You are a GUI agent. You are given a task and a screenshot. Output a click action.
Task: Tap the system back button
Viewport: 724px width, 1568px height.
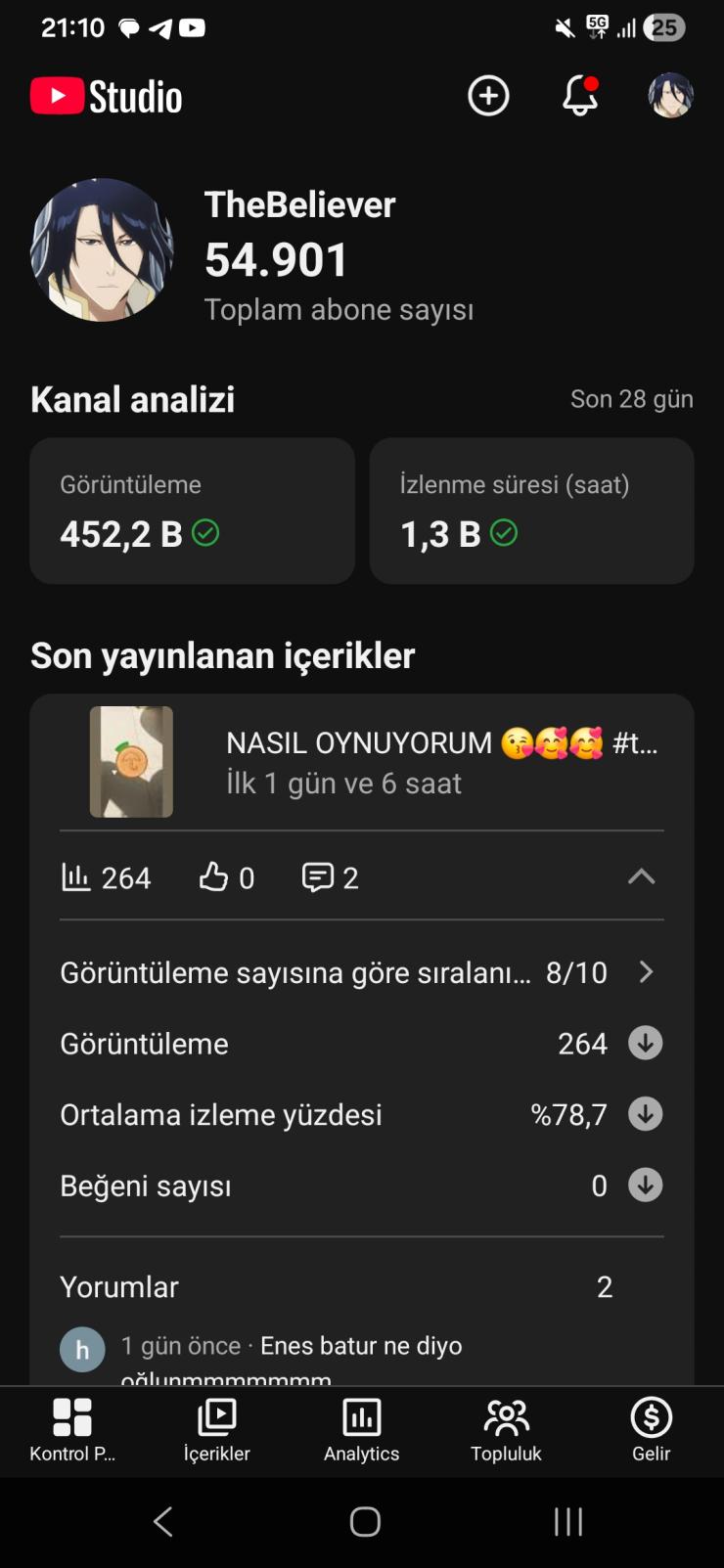tap(163, 1521)
